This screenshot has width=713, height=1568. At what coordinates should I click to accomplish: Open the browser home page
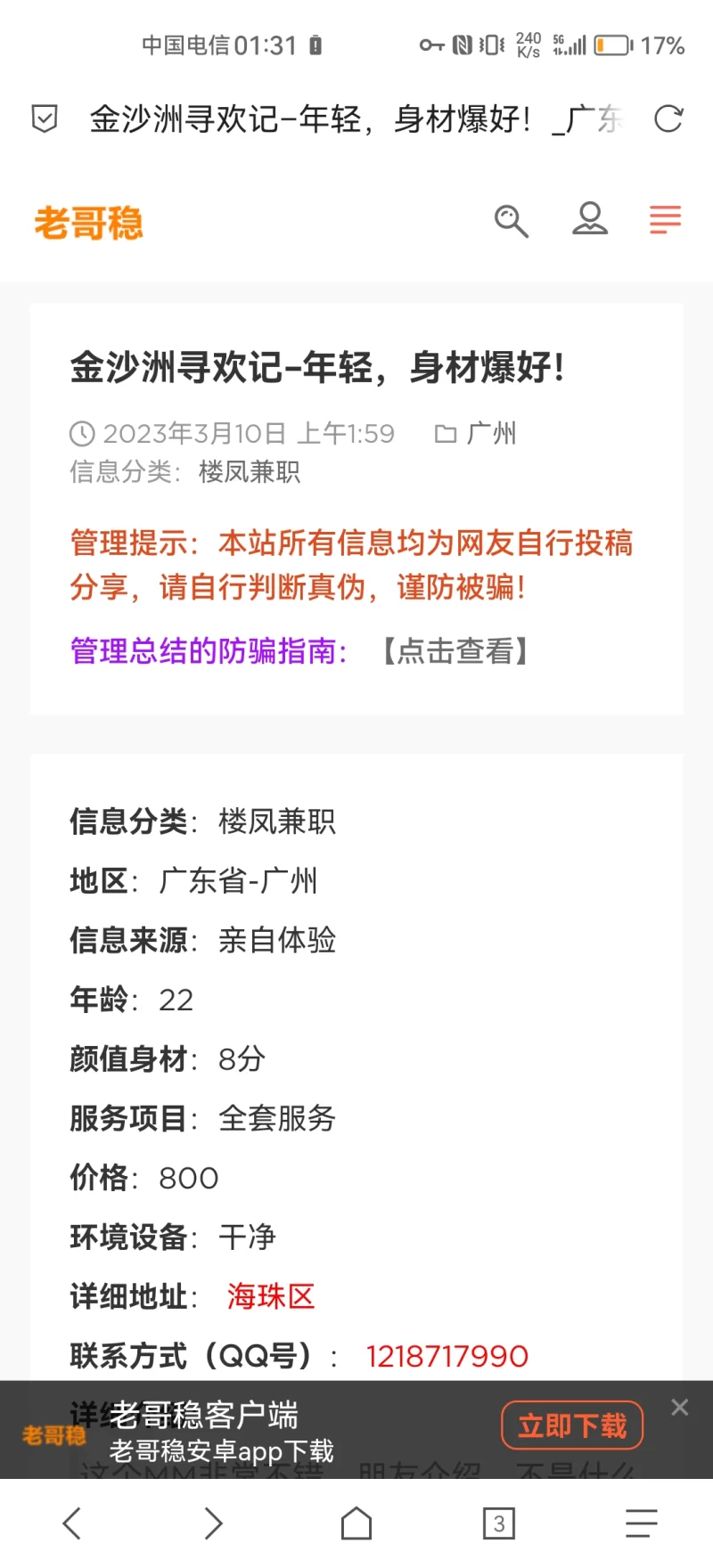(356, 1523)
